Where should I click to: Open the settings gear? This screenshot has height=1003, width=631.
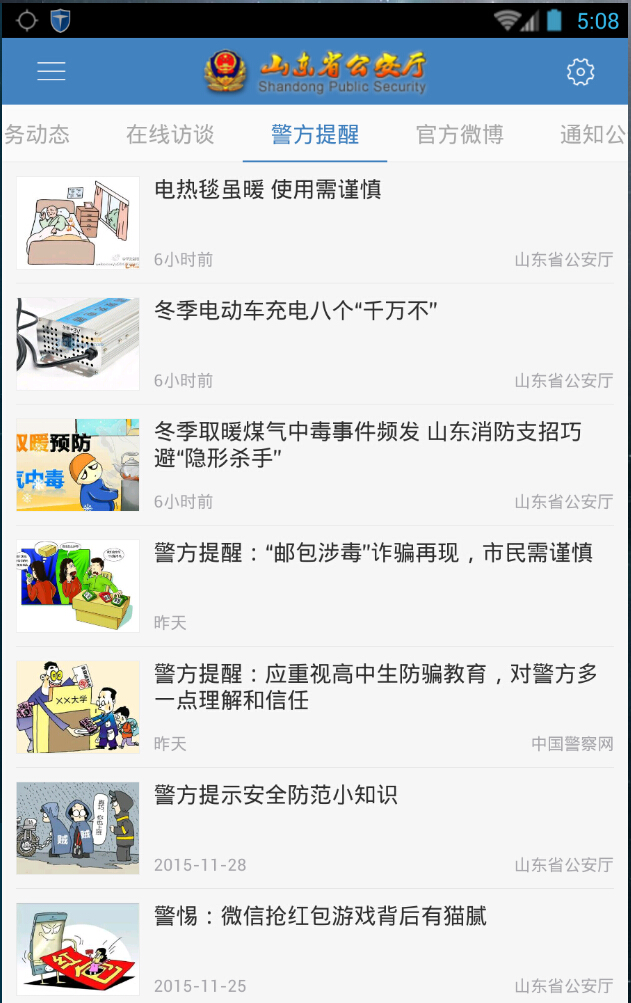coord(580,71)
